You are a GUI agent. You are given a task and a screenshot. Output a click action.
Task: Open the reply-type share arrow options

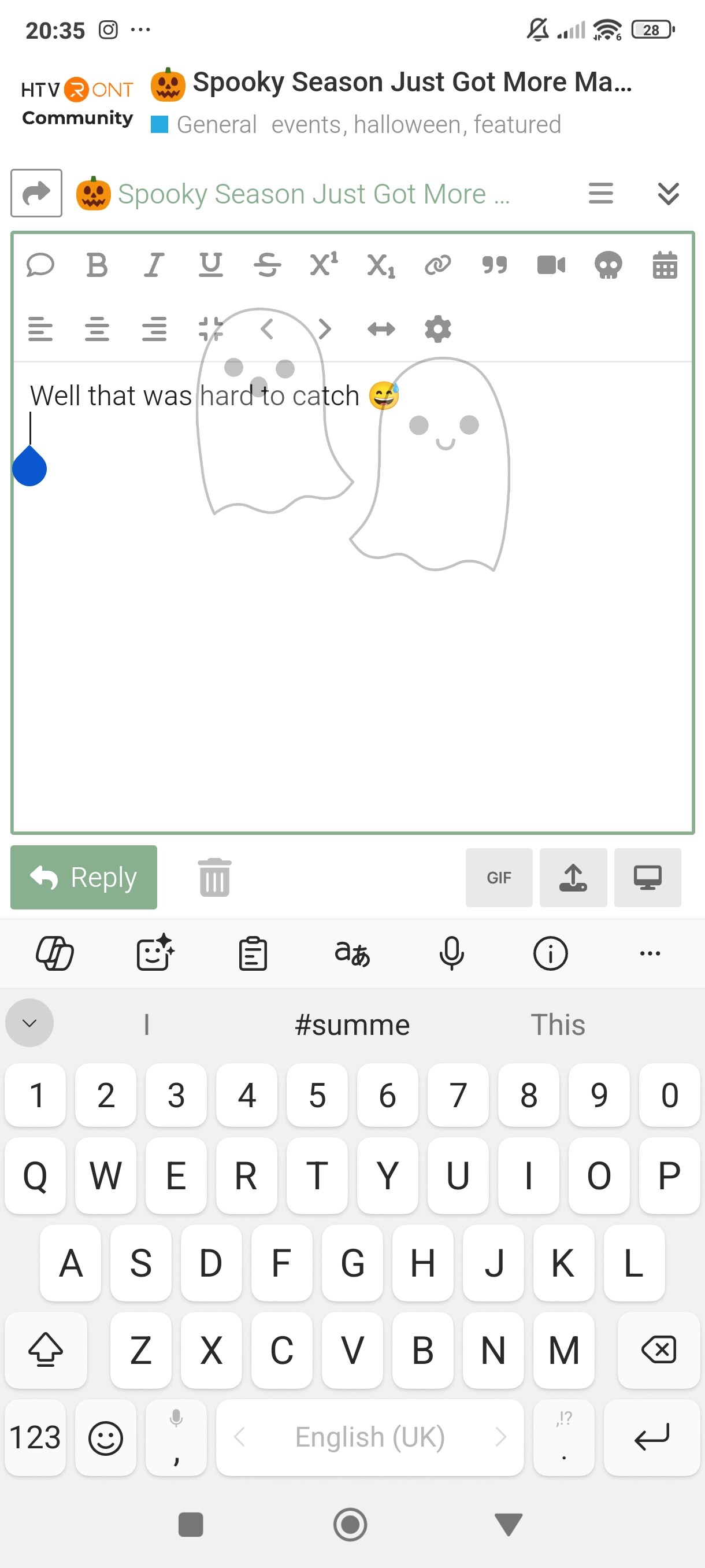36,194
